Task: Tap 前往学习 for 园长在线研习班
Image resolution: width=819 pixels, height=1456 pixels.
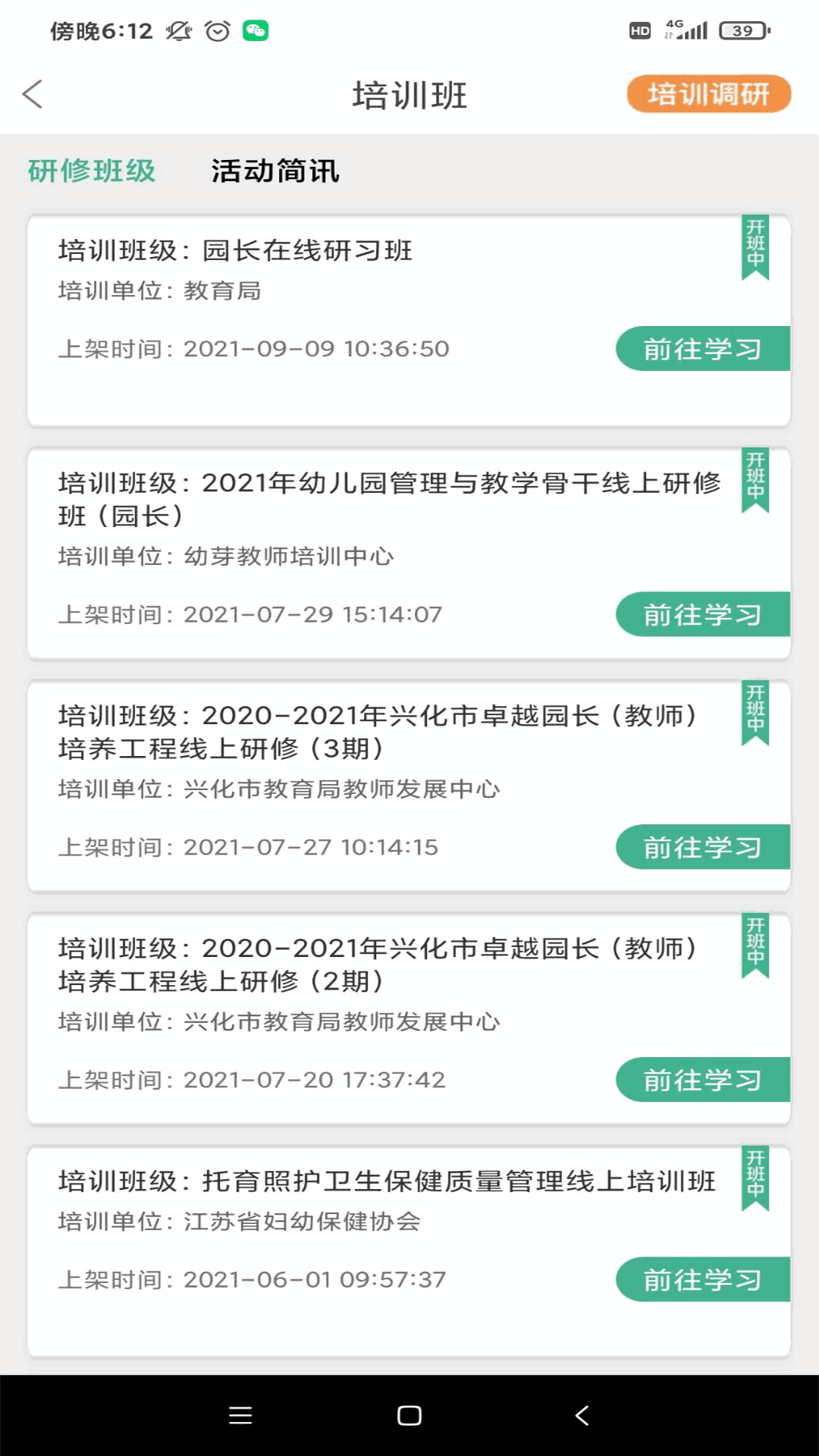Action: pos(701,349)
